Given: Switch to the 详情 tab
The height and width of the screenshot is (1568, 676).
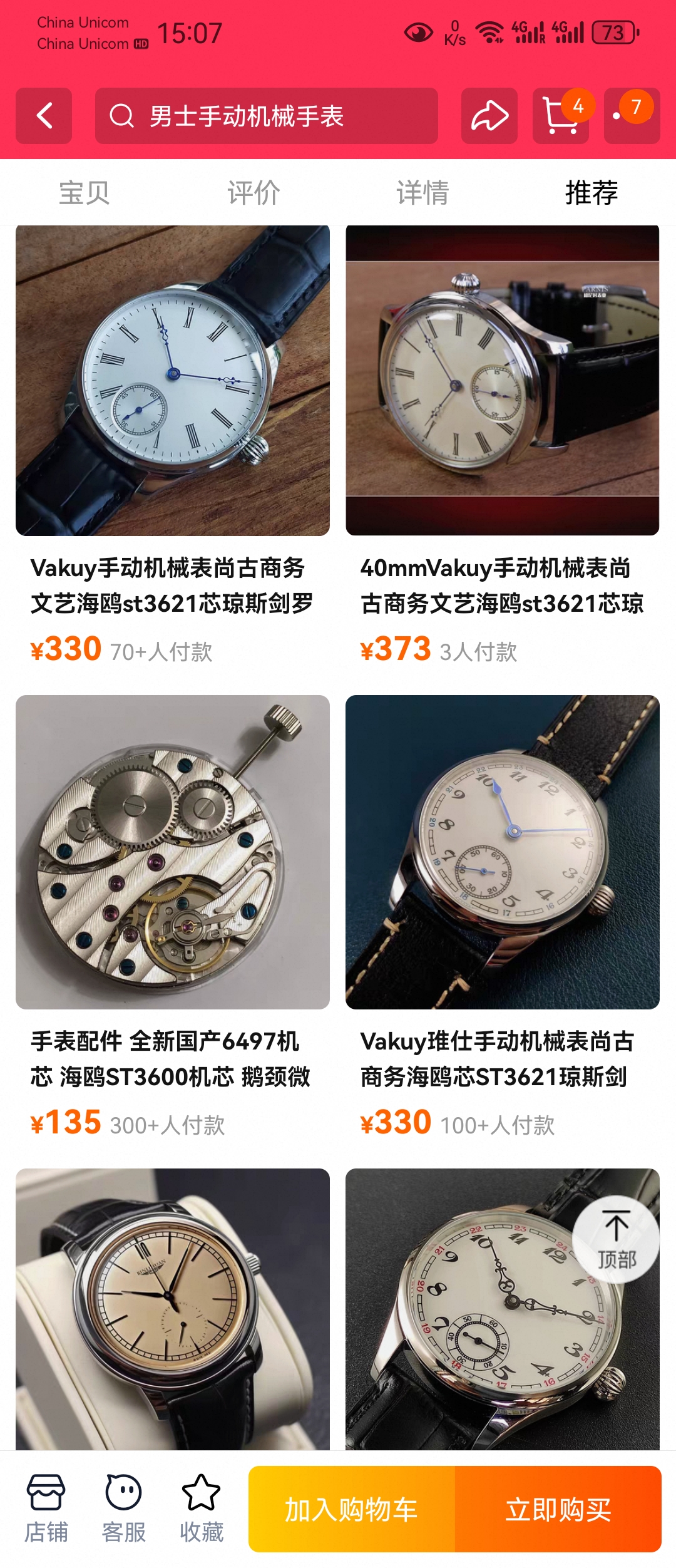Looking at the screenshot, I should (422, 192).
